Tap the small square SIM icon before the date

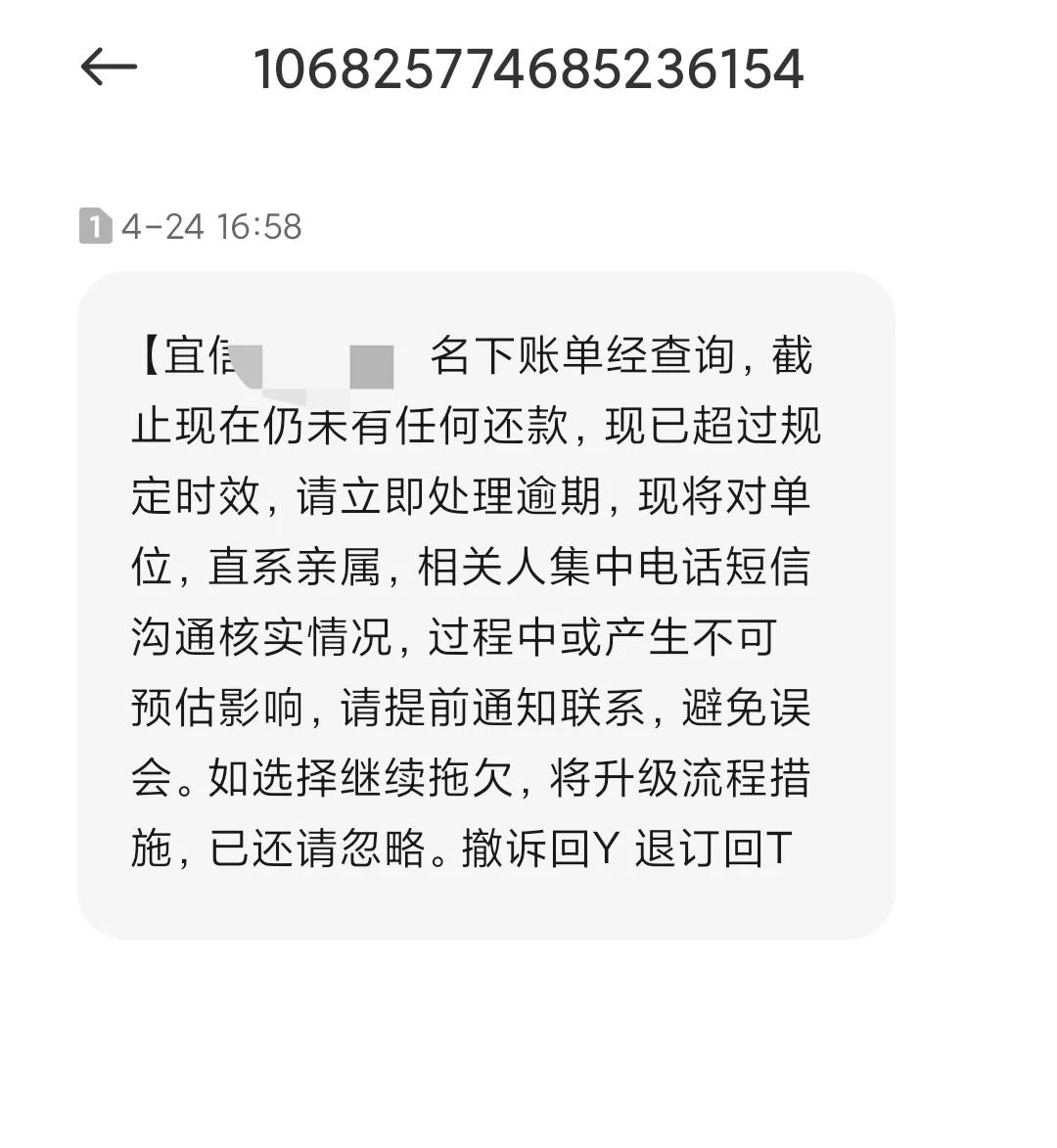[95, 227]
